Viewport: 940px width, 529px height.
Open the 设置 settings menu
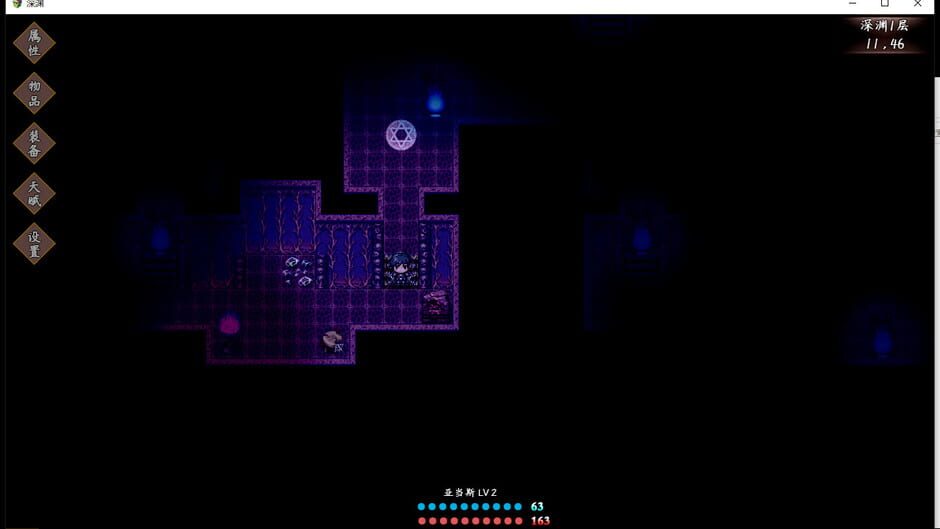tap(34, 243)
